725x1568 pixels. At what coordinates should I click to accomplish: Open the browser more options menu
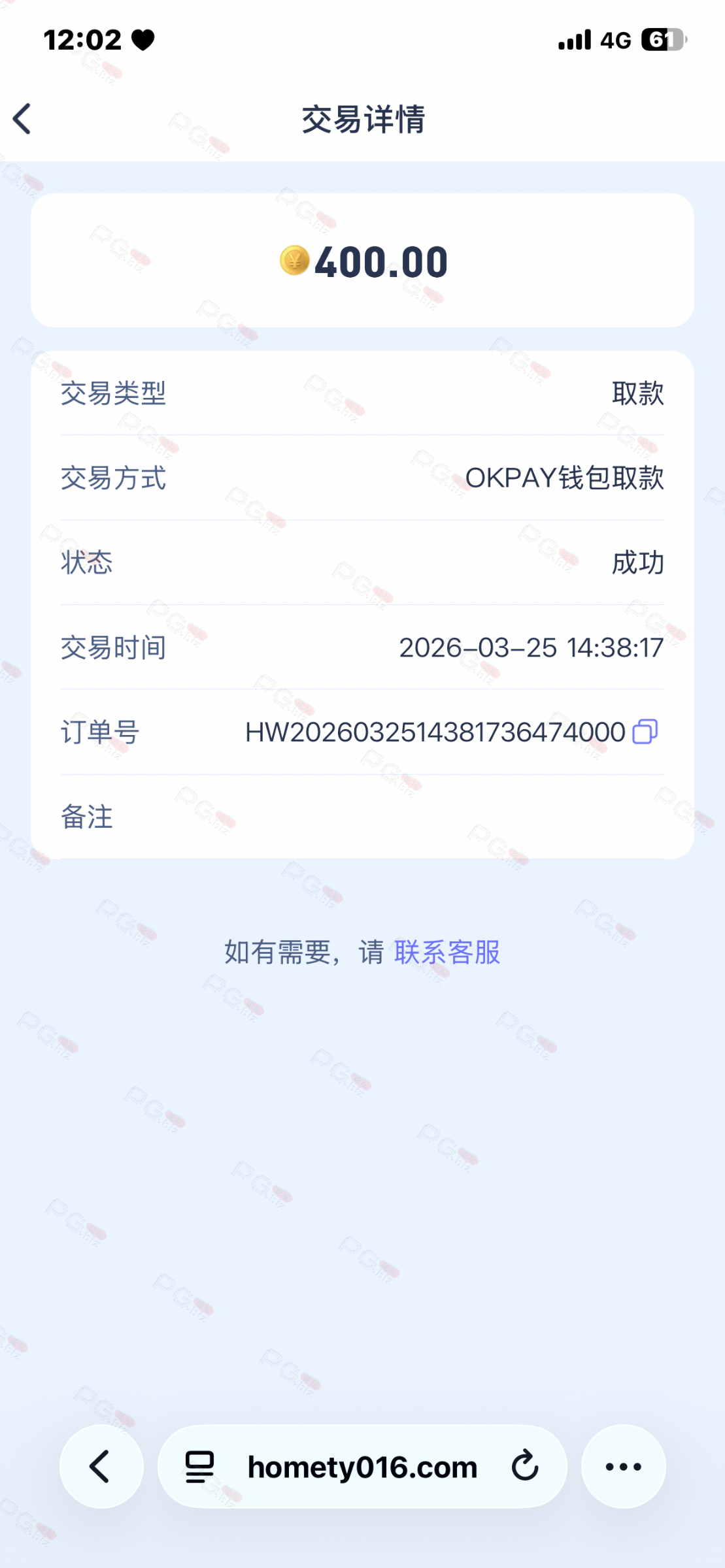(x=623, y=1467)
